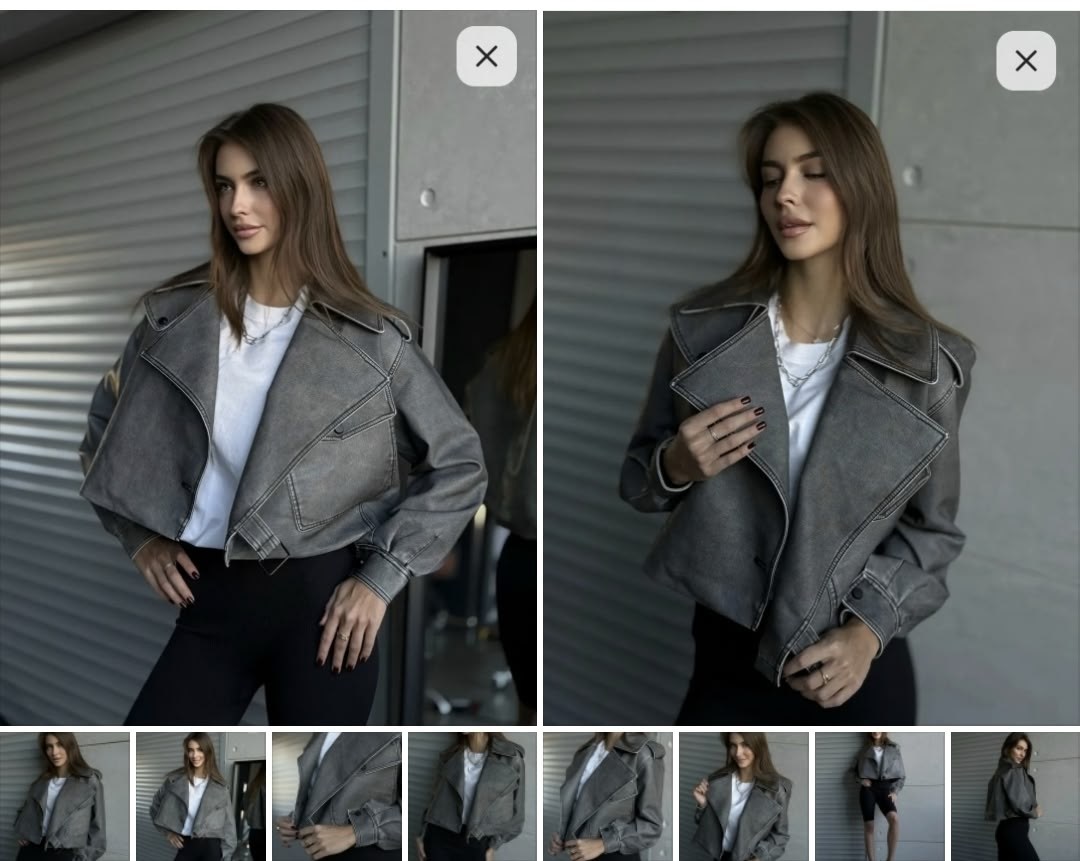The height and width of the screenshot is (861, 1080).
Task: Remove the photo with hands on hips
Action: (486, 57)
